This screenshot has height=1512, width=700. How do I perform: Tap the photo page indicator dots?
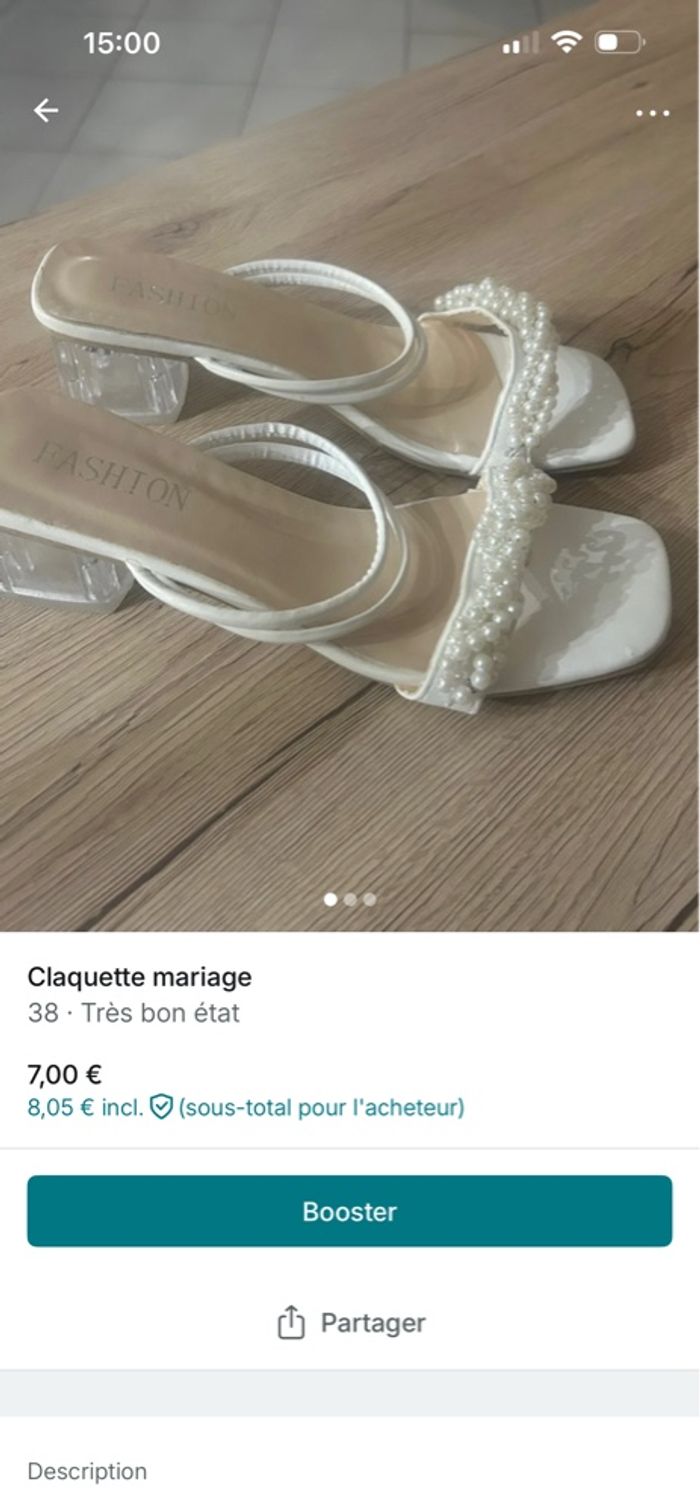pyautogui.click(x=350, y=899)
